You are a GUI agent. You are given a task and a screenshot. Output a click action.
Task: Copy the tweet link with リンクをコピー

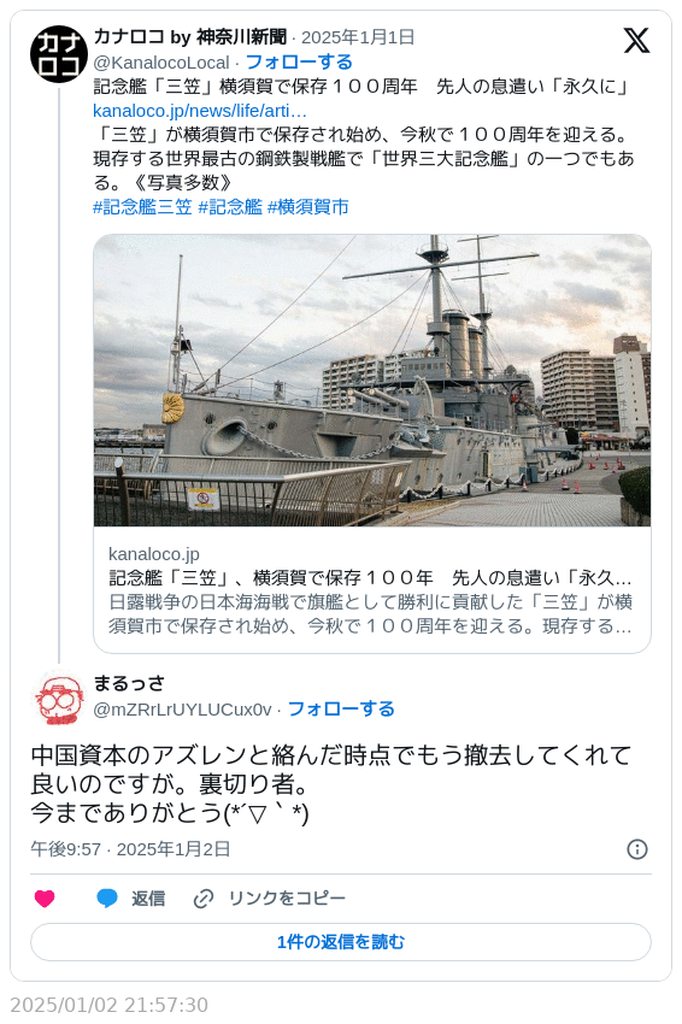269,899
